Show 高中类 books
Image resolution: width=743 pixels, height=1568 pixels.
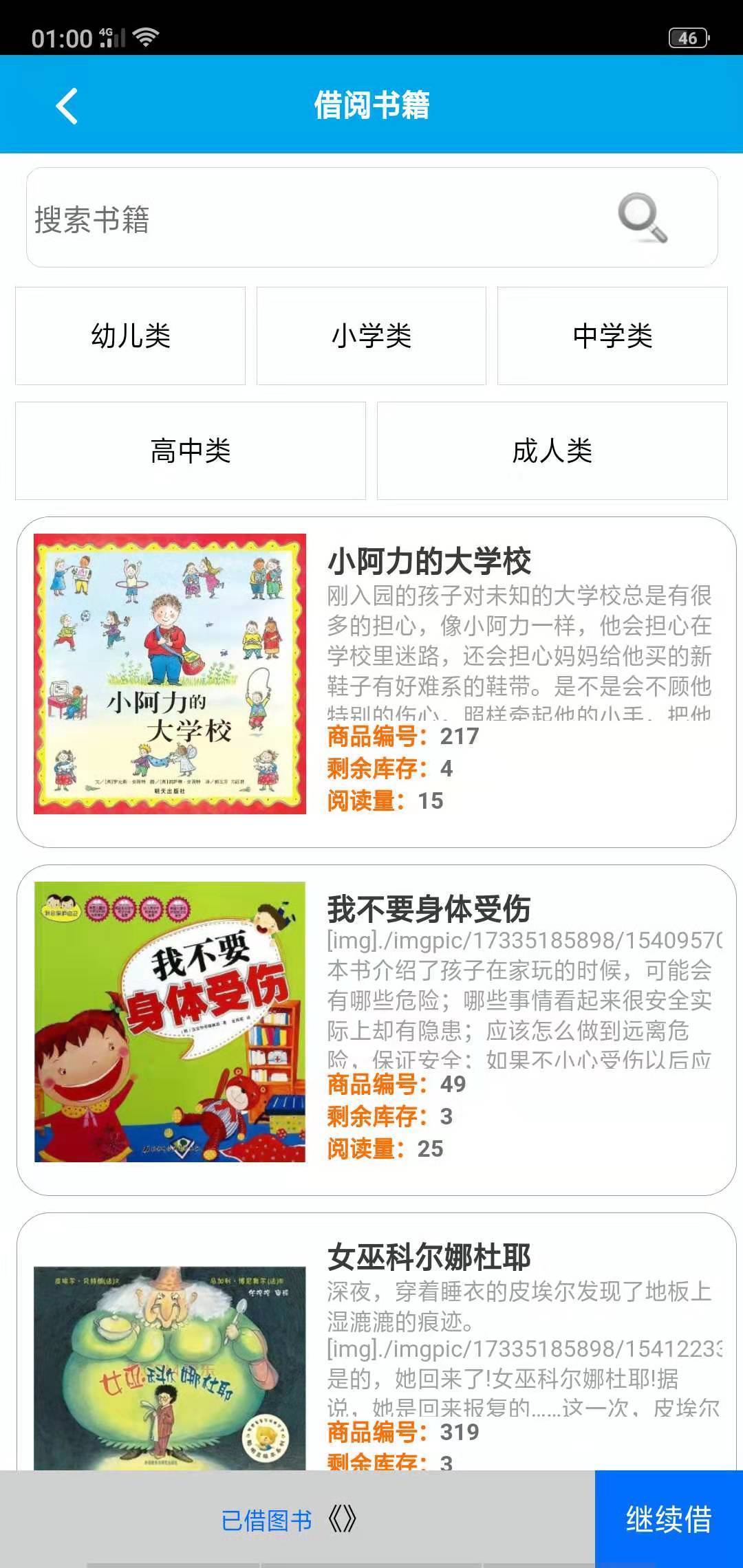[x=191, y=451]
